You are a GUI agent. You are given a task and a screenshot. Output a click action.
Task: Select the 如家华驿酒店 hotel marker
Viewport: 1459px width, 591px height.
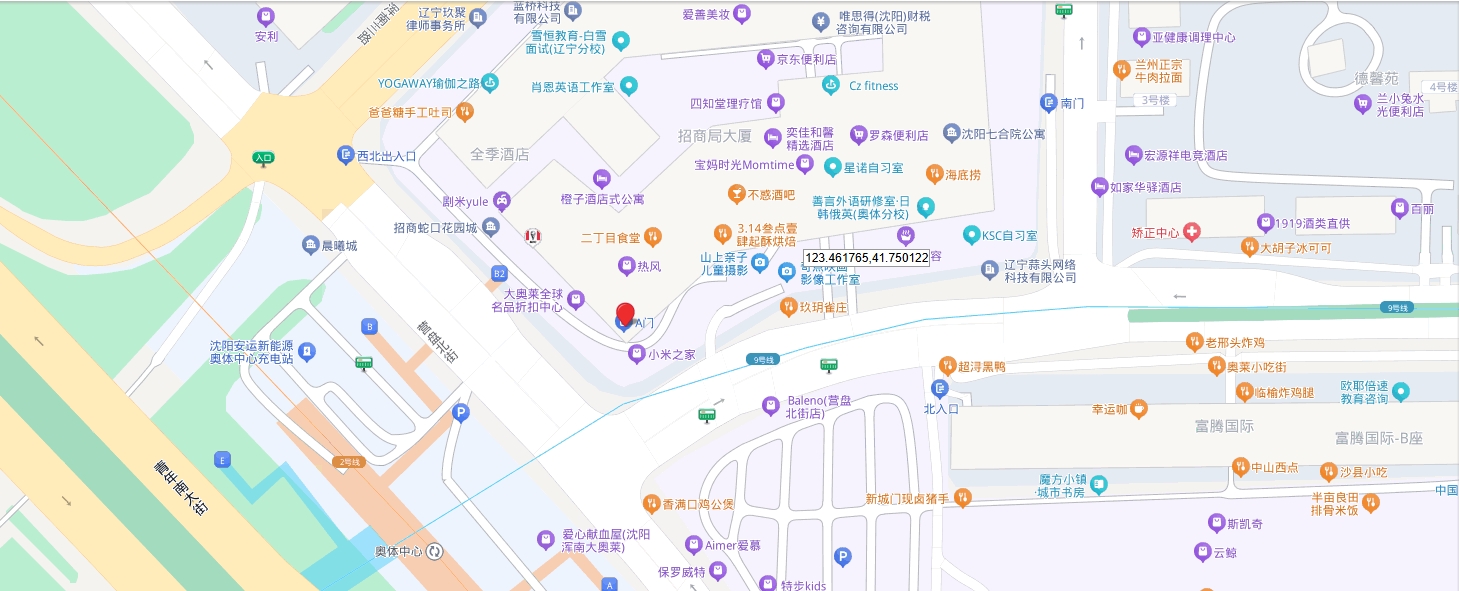1100,187
